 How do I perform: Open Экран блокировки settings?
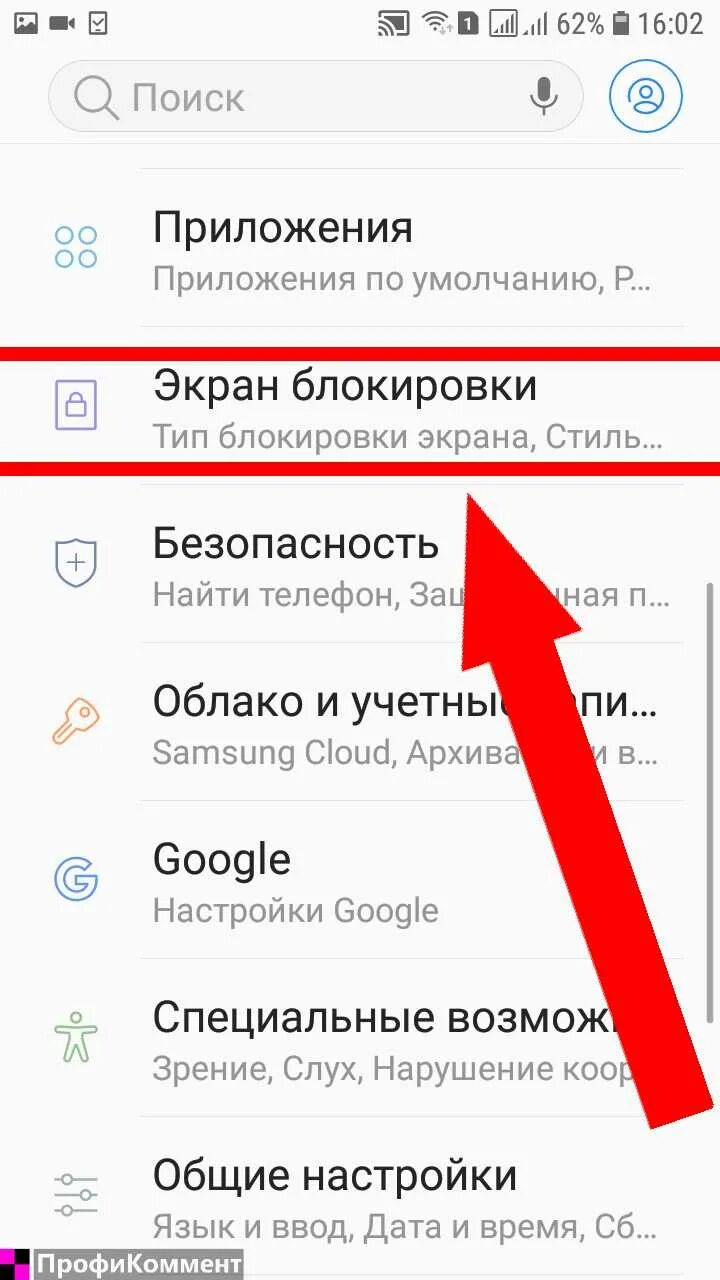coord(360,406)
